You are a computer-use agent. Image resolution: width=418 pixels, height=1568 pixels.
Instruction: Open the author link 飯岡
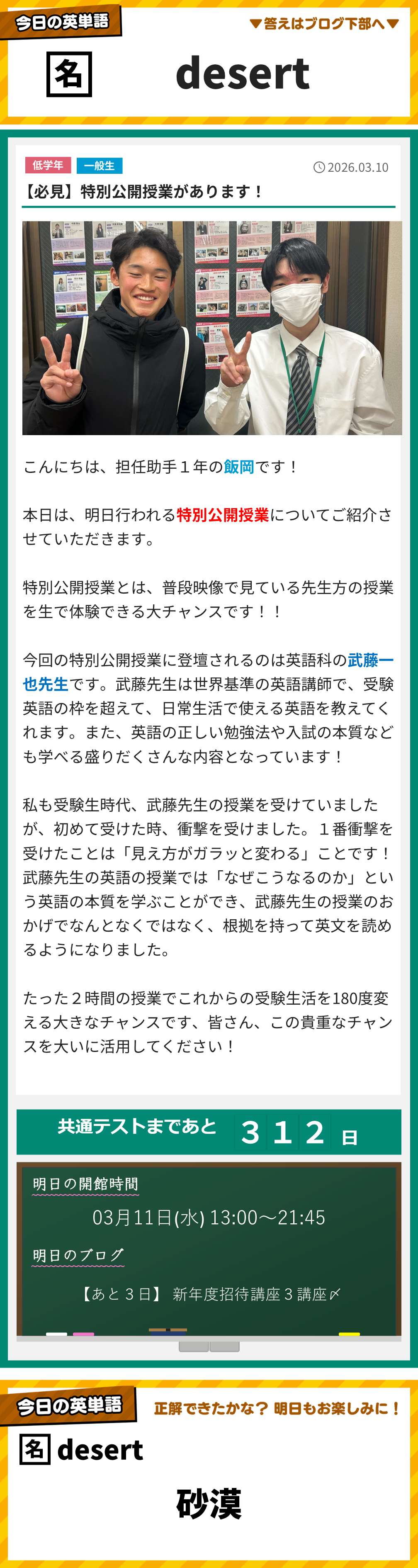(239, 466)
